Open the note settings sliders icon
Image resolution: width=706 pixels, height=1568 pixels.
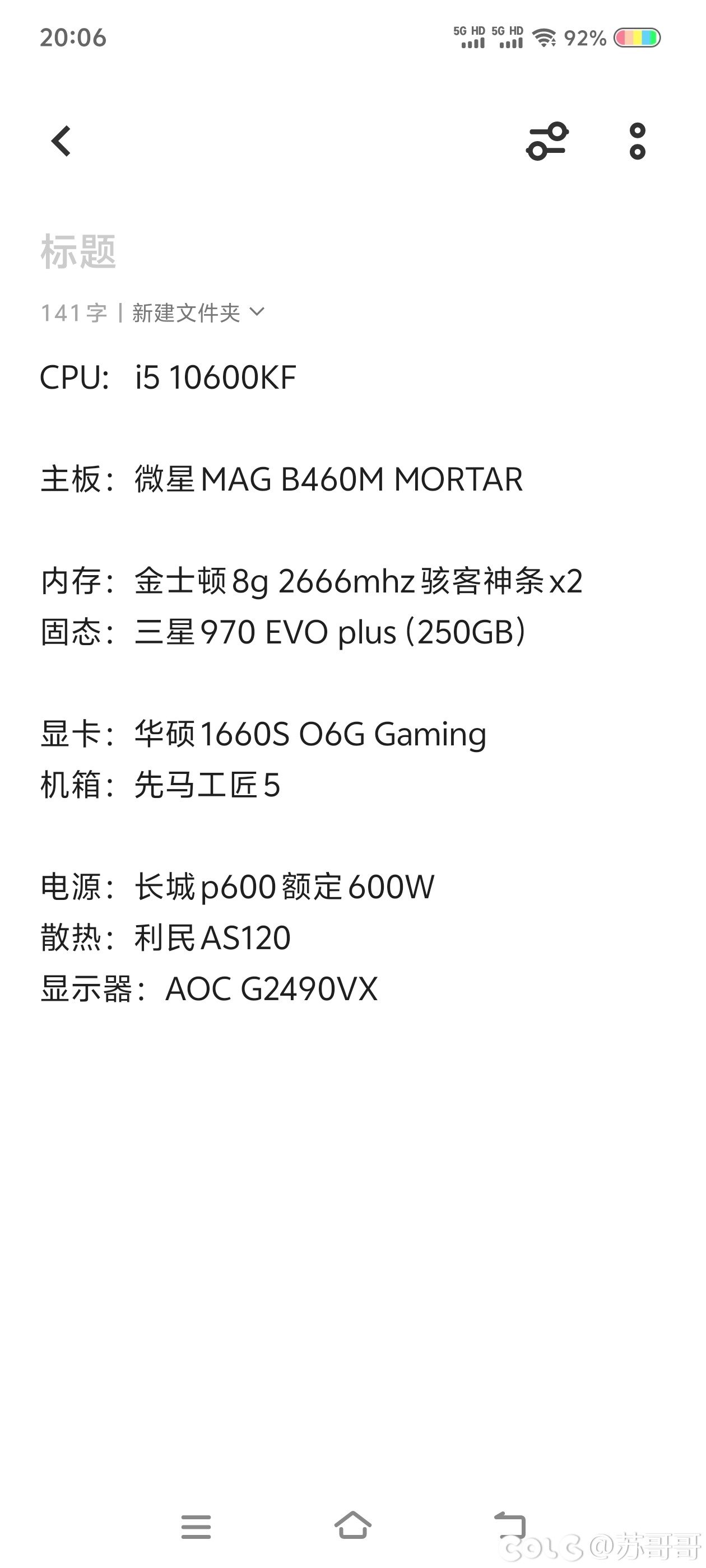tap(547, 141)
